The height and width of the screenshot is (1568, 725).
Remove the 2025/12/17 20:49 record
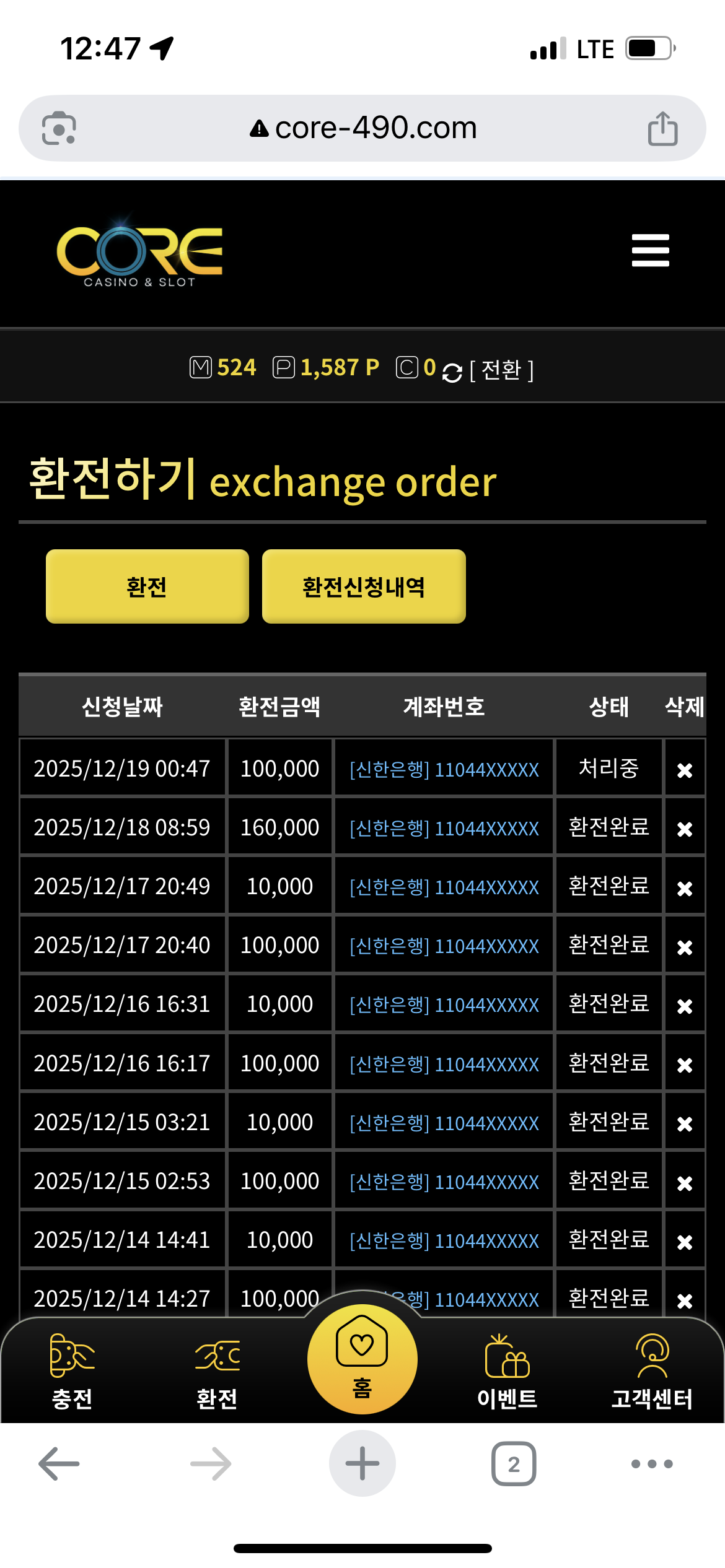coord(684,888)
